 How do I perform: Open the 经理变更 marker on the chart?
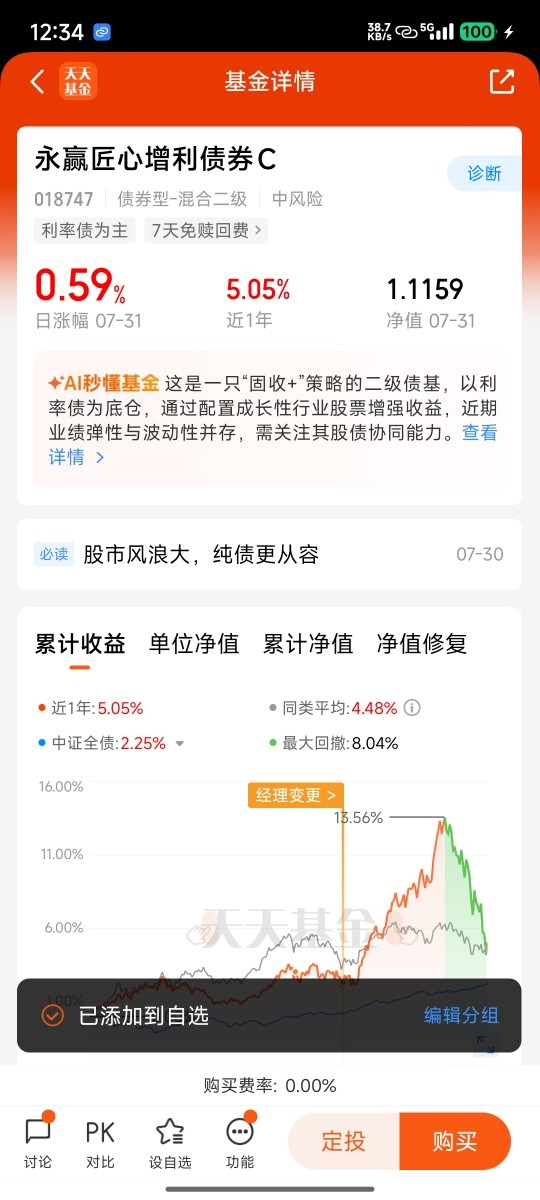tap(295, 795)
